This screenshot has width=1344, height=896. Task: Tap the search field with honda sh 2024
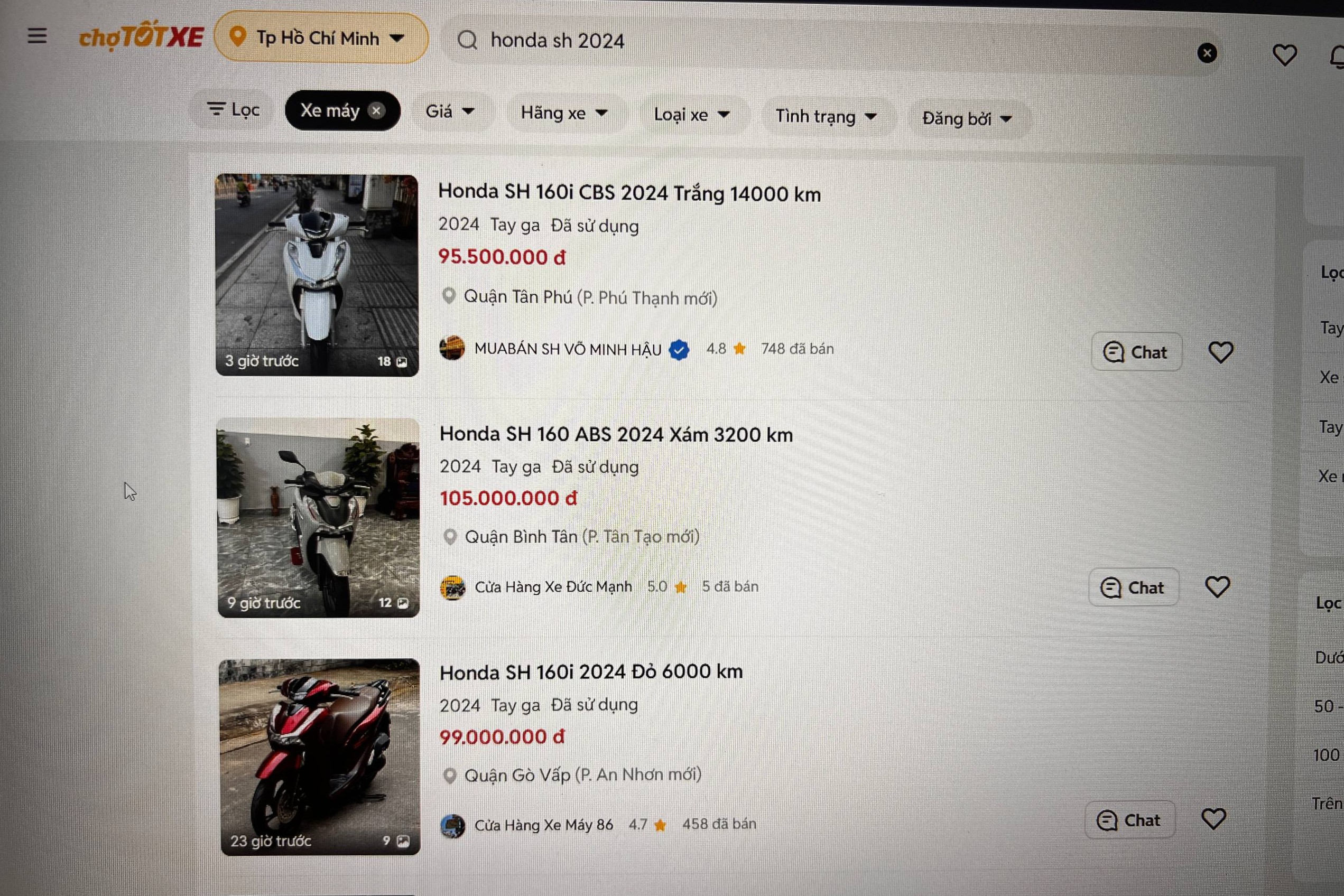(800, 42)
